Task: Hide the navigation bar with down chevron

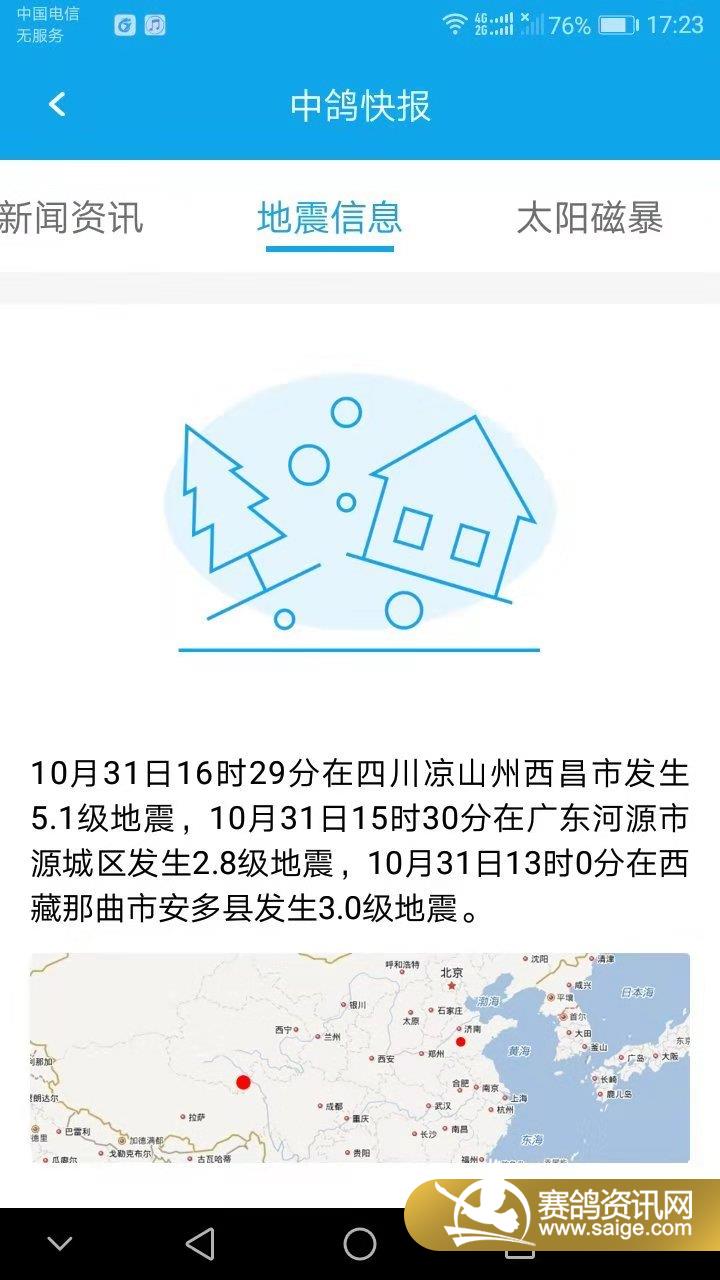Action: tap(60, 1243)
